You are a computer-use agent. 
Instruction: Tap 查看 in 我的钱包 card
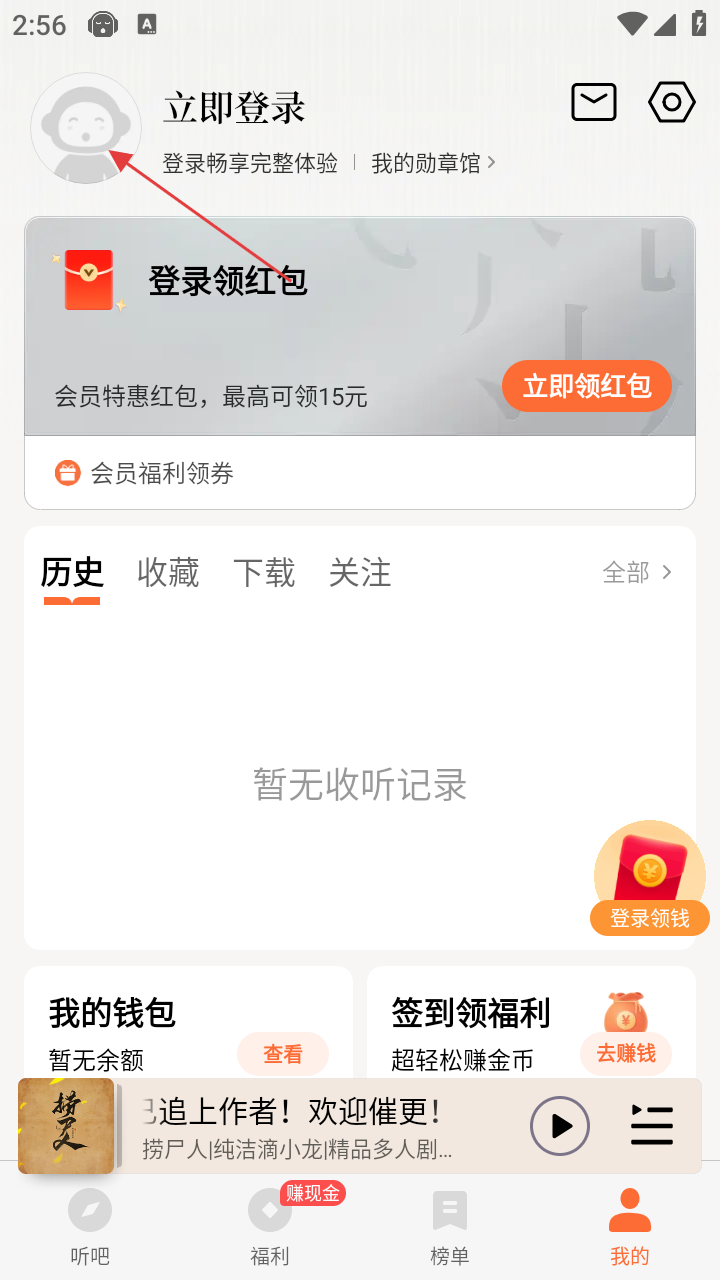tap(283, 1053)
